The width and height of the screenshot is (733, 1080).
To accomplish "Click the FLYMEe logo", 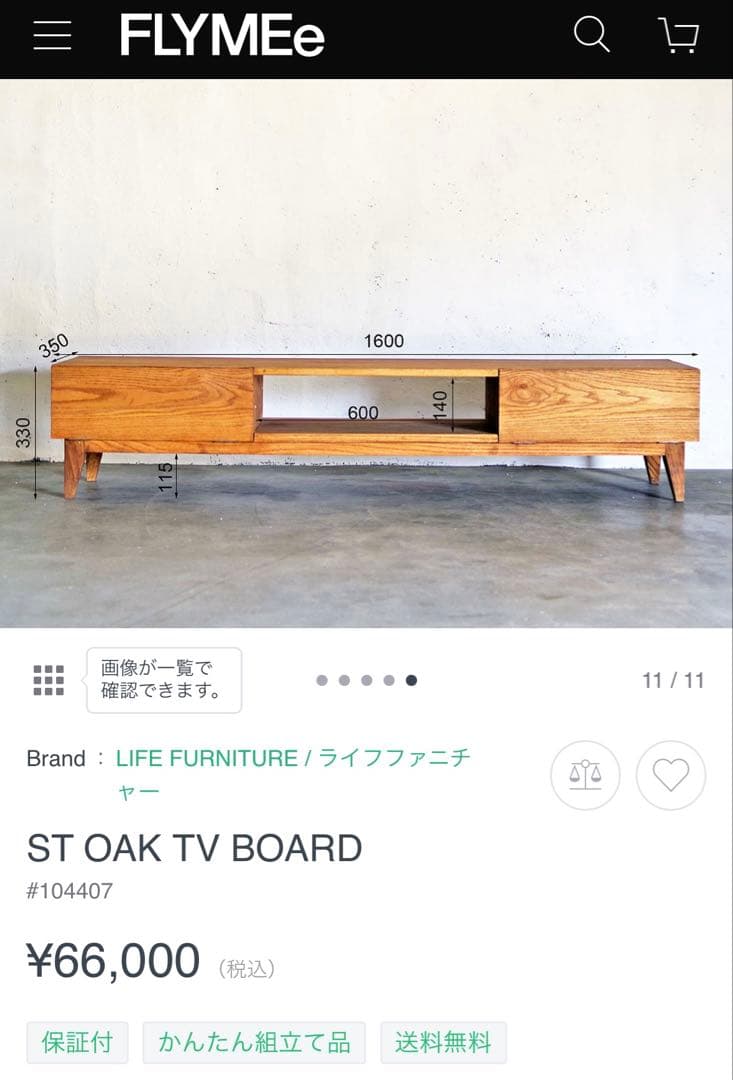I will point(222,36).
